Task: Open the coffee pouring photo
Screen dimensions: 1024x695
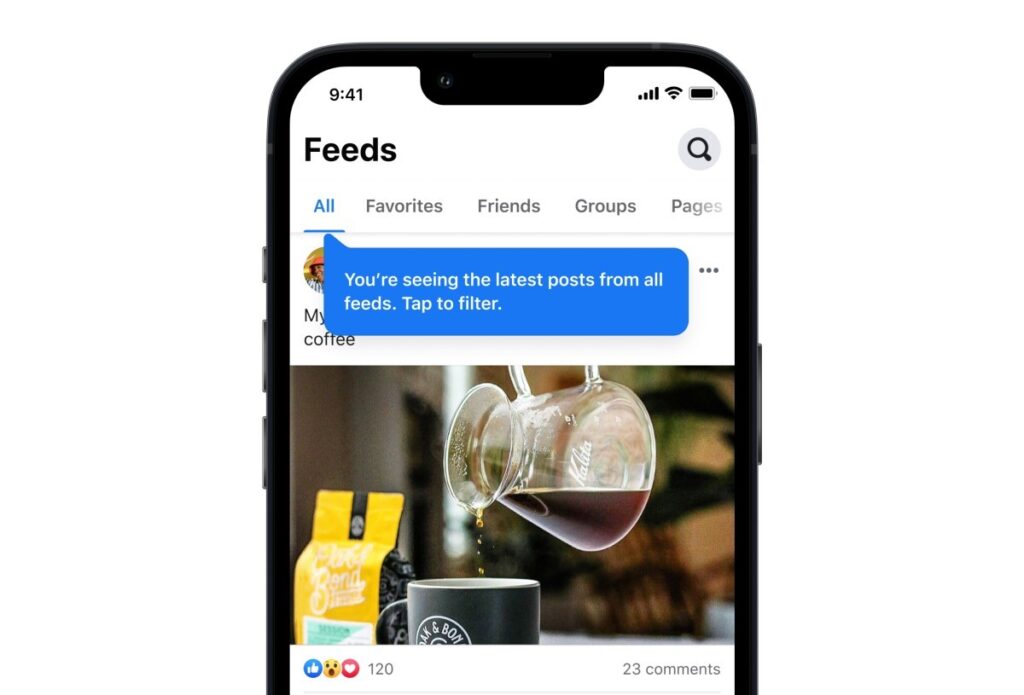Action: 512,505
